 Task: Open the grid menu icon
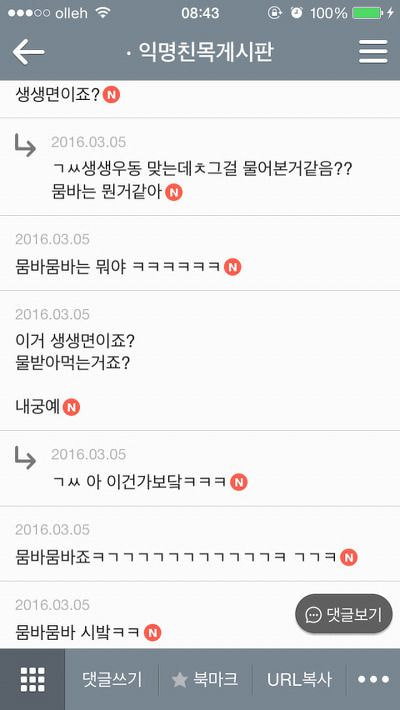pyautogui.click(x=33, y=679)
